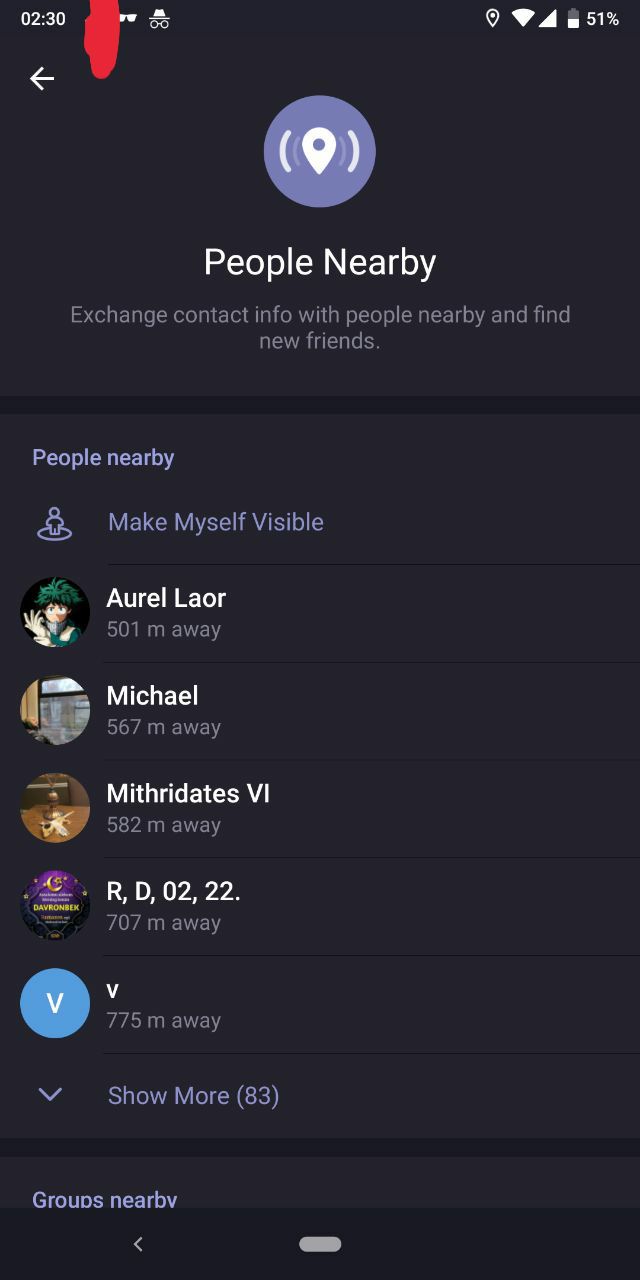Open Aurel Laor's profile

click(x=320, y=613)
